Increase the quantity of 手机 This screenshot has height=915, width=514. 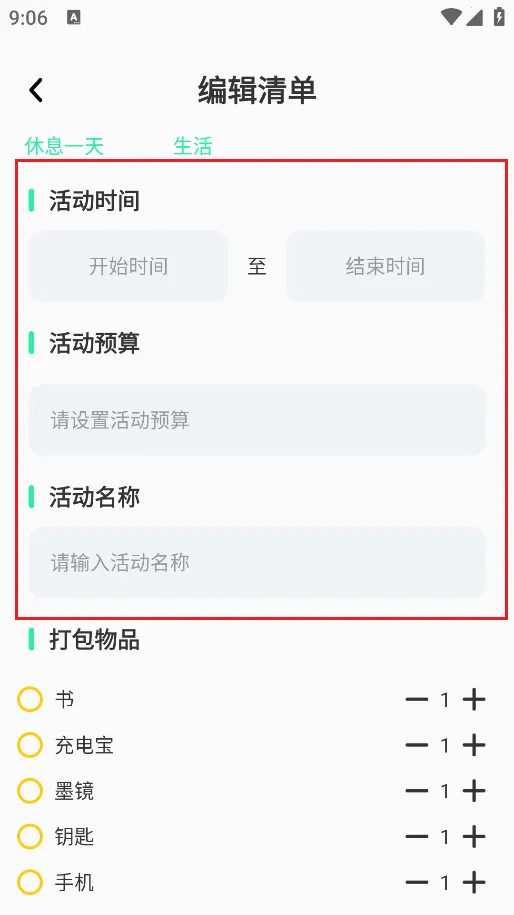[x=474, y=882]
